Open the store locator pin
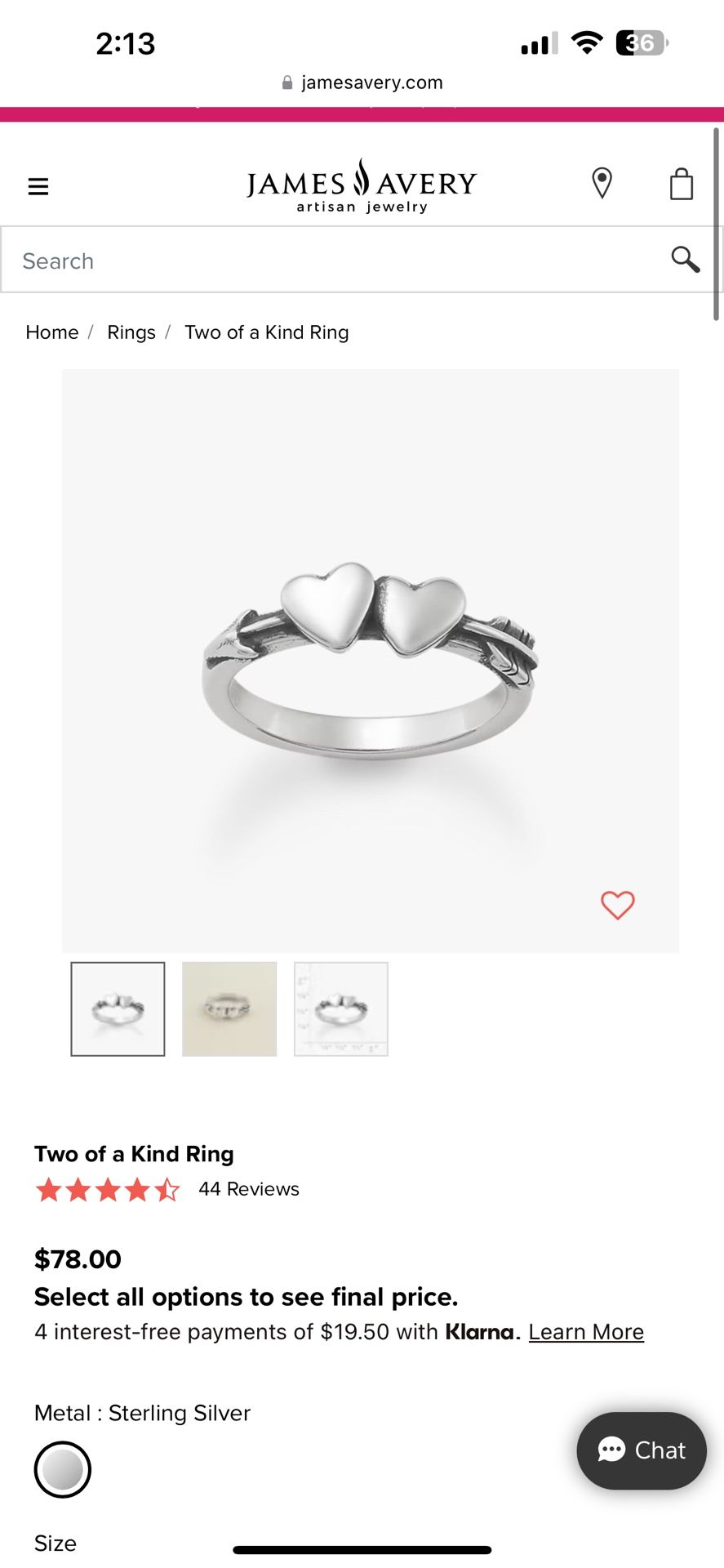Image resolution: width=724 pixels, height=1568 pixels. coord(602,183)
